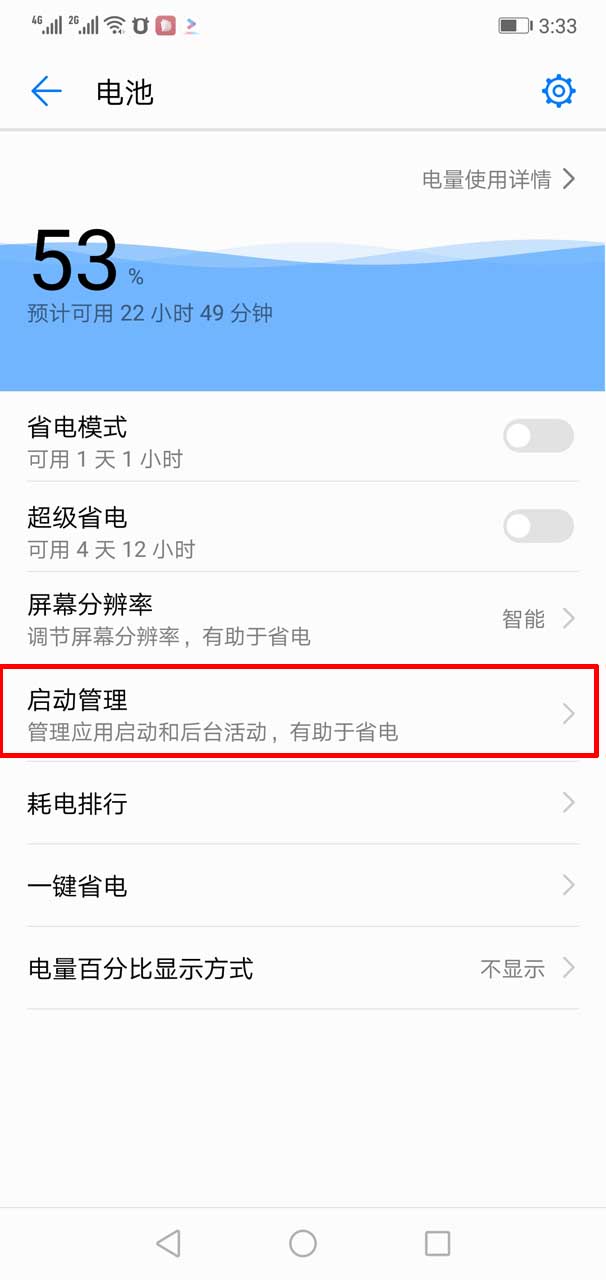Screen dimensions: 606x1280
Task: Open 屏幕分辨率 setting
Action: 303,618
